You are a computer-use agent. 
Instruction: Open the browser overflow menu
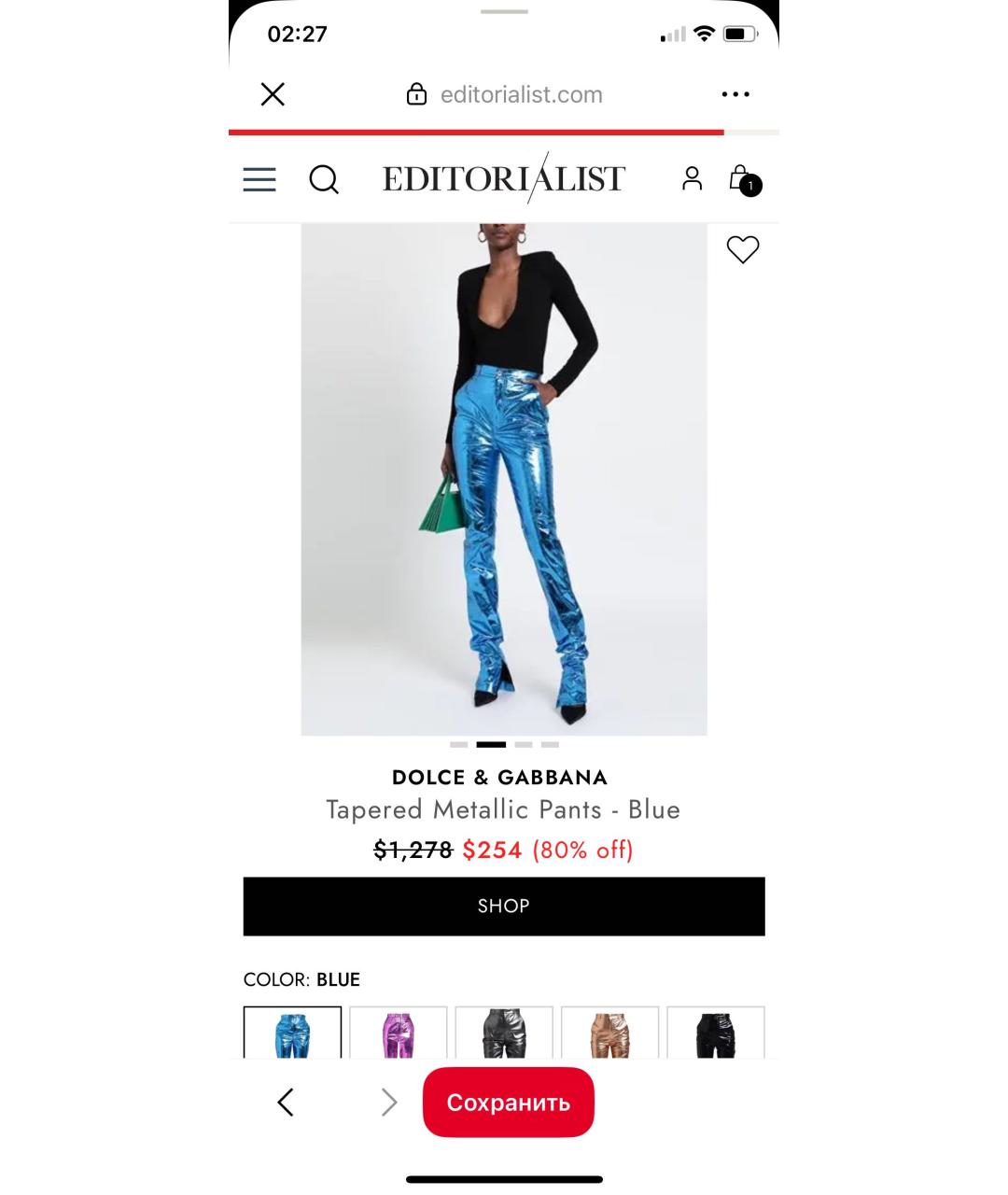pos(735,94)
